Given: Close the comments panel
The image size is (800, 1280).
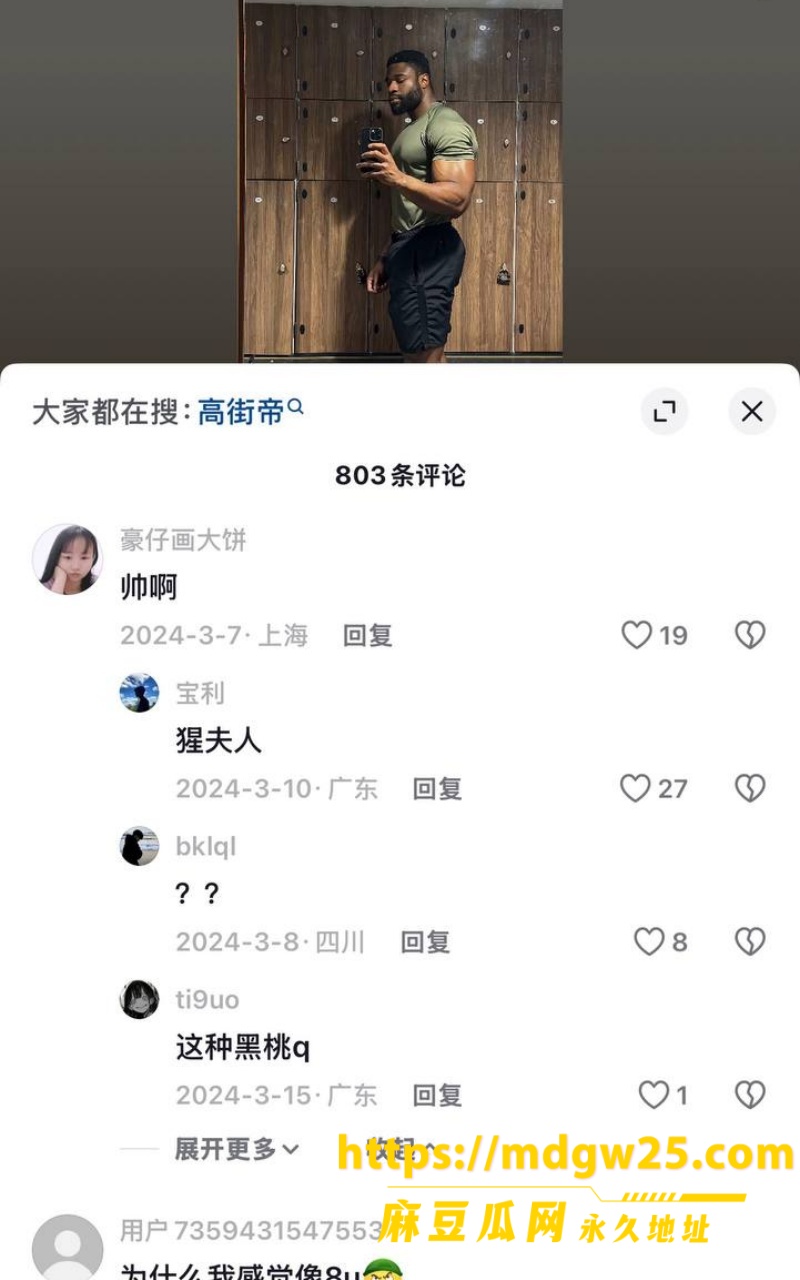Looking at the screenshot, I should pyautogui.click(x=752, y=411).
